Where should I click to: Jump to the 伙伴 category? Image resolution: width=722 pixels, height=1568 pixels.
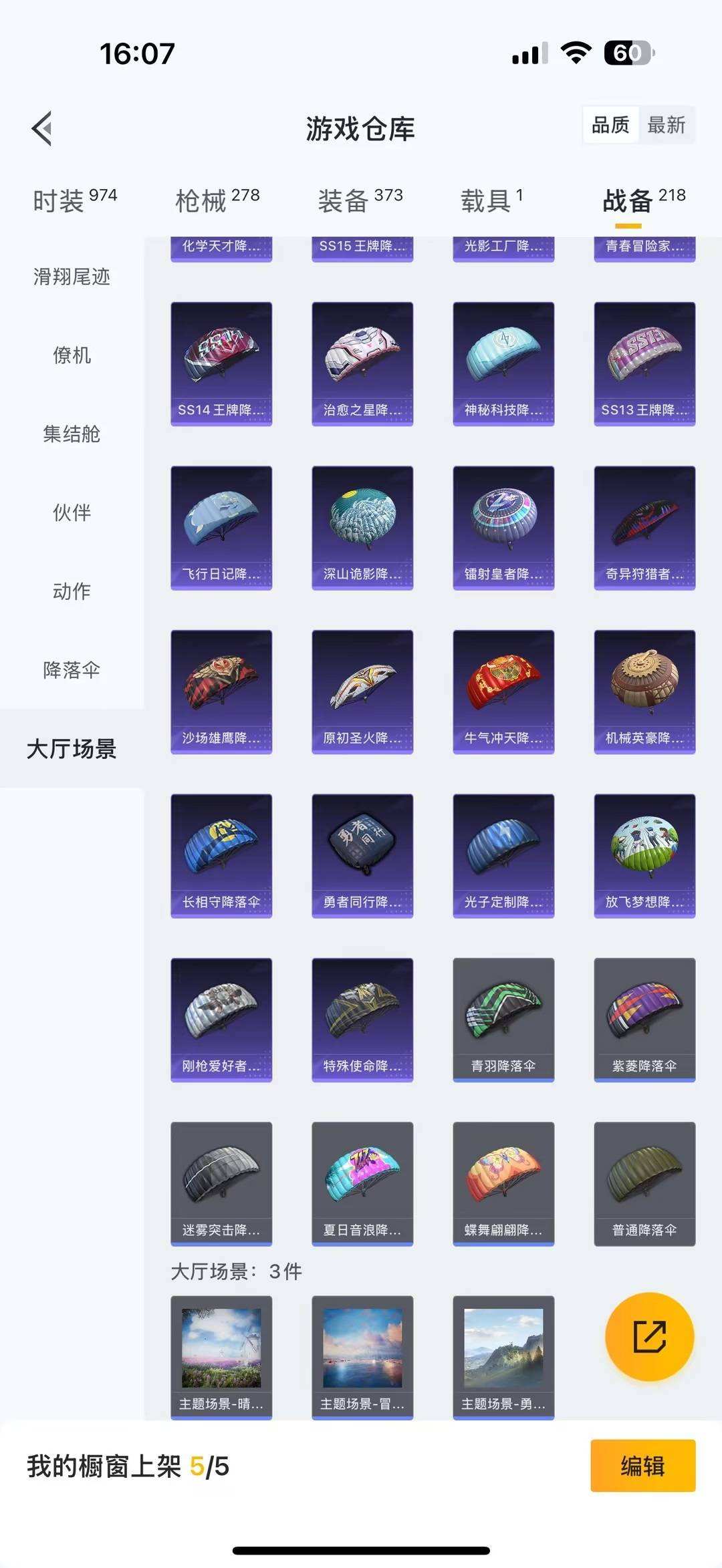[x=72, y=512]
